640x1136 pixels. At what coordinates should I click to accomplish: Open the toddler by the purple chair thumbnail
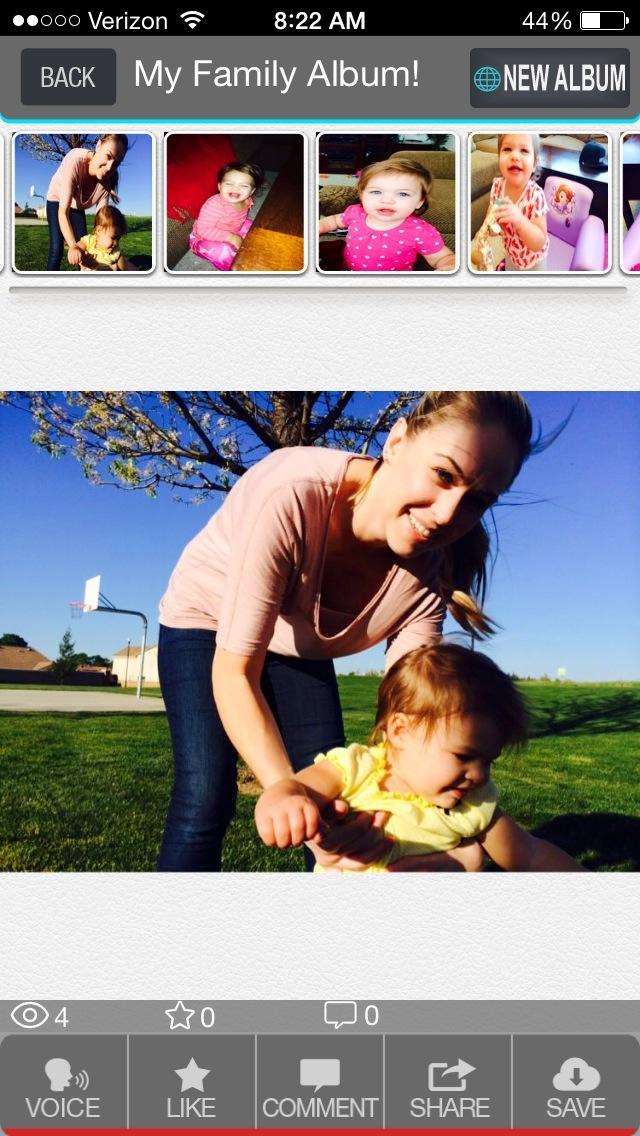click(539, 203)
